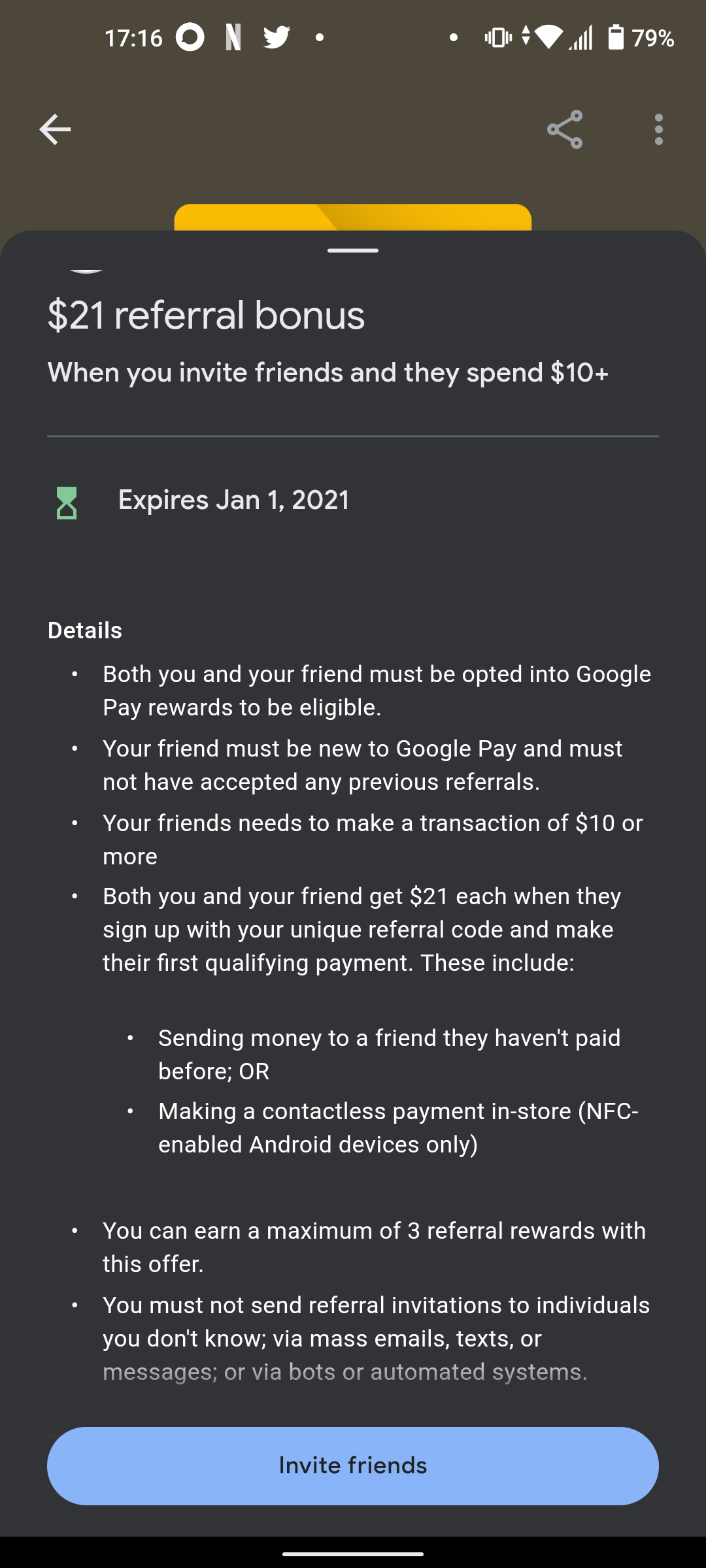
Task: Tap the Netflix notification icon in status bar
Action: (233, 37)
